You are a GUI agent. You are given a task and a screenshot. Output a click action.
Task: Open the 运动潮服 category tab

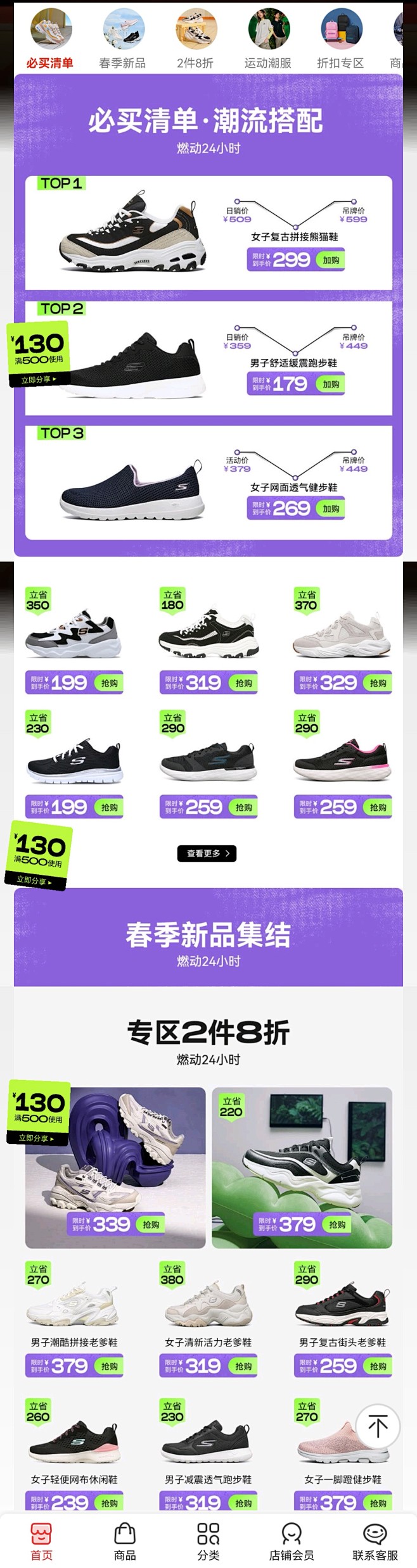point(268,39)
